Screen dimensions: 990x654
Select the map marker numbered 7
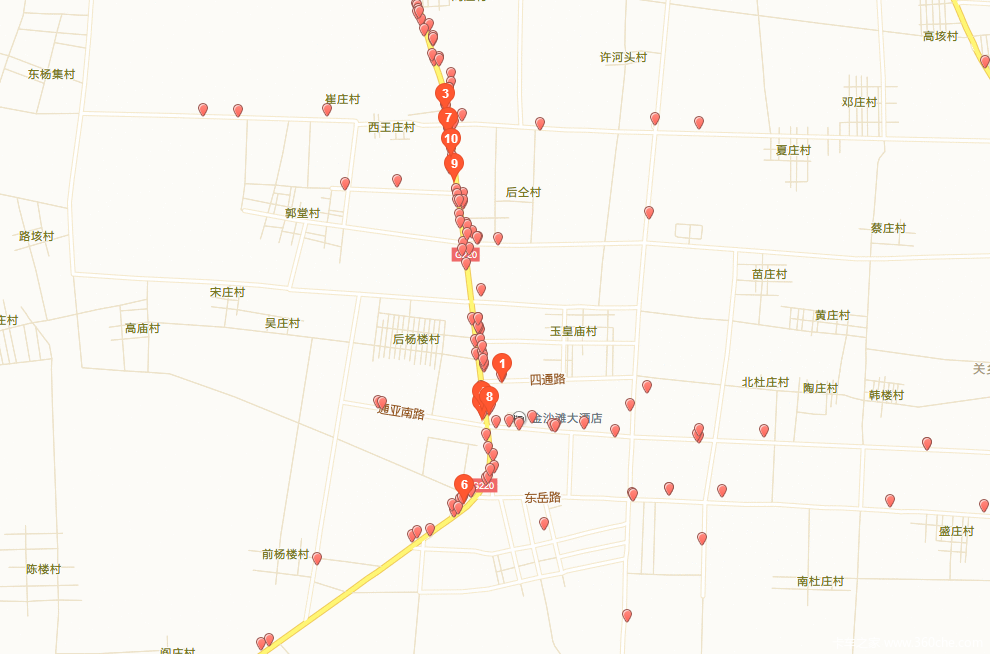click(x=447, y=118)
